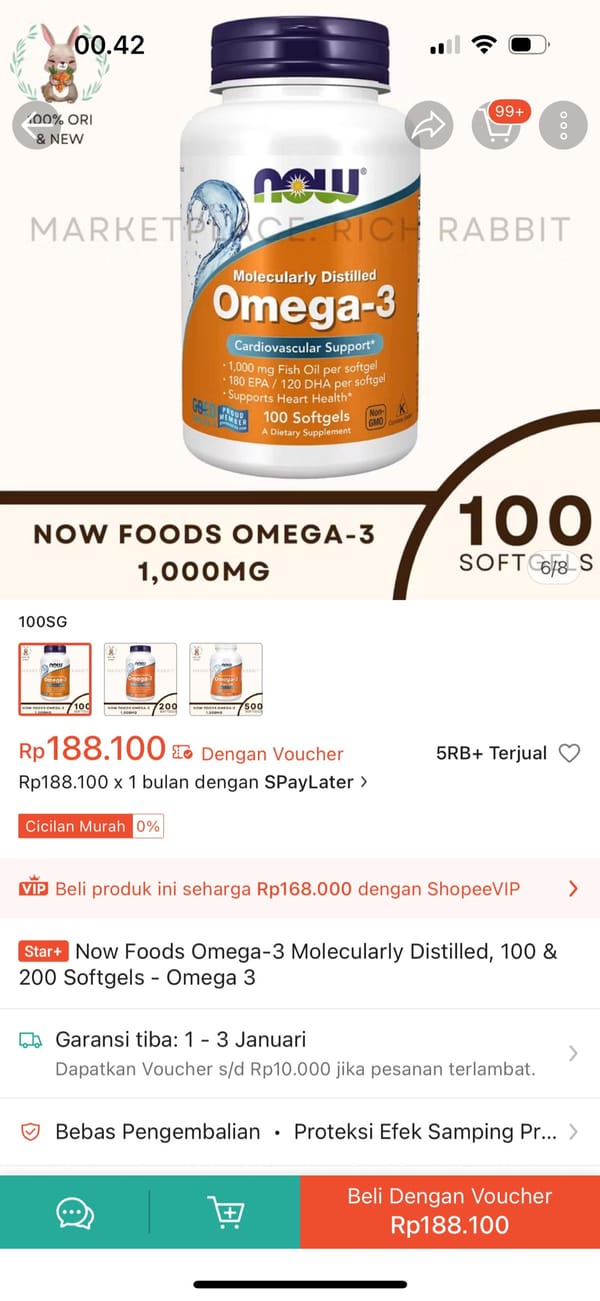Open Bebas Pengembalian protection details

300,1132
